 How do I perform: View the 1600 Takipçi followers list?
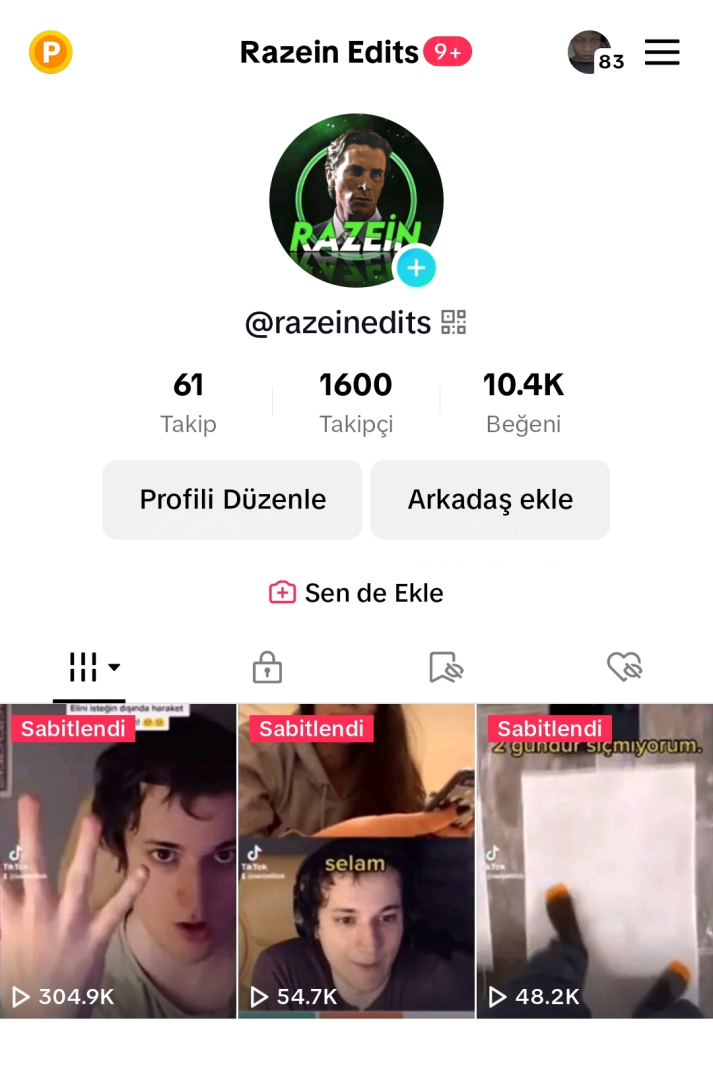tap(356, 402)
